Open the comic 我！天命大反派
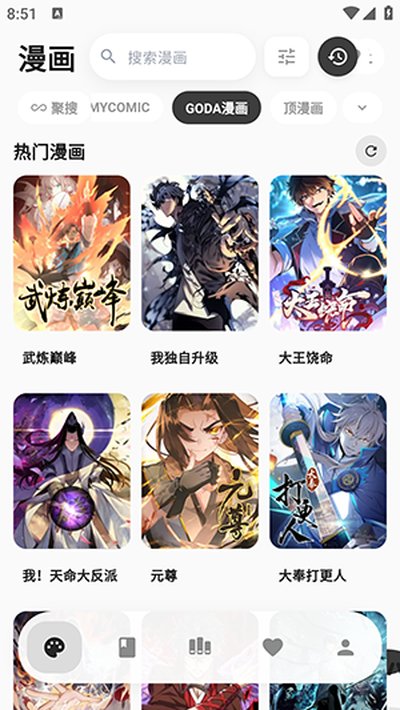The width and height of the screenshot is (400, 710). click(72, 489)
